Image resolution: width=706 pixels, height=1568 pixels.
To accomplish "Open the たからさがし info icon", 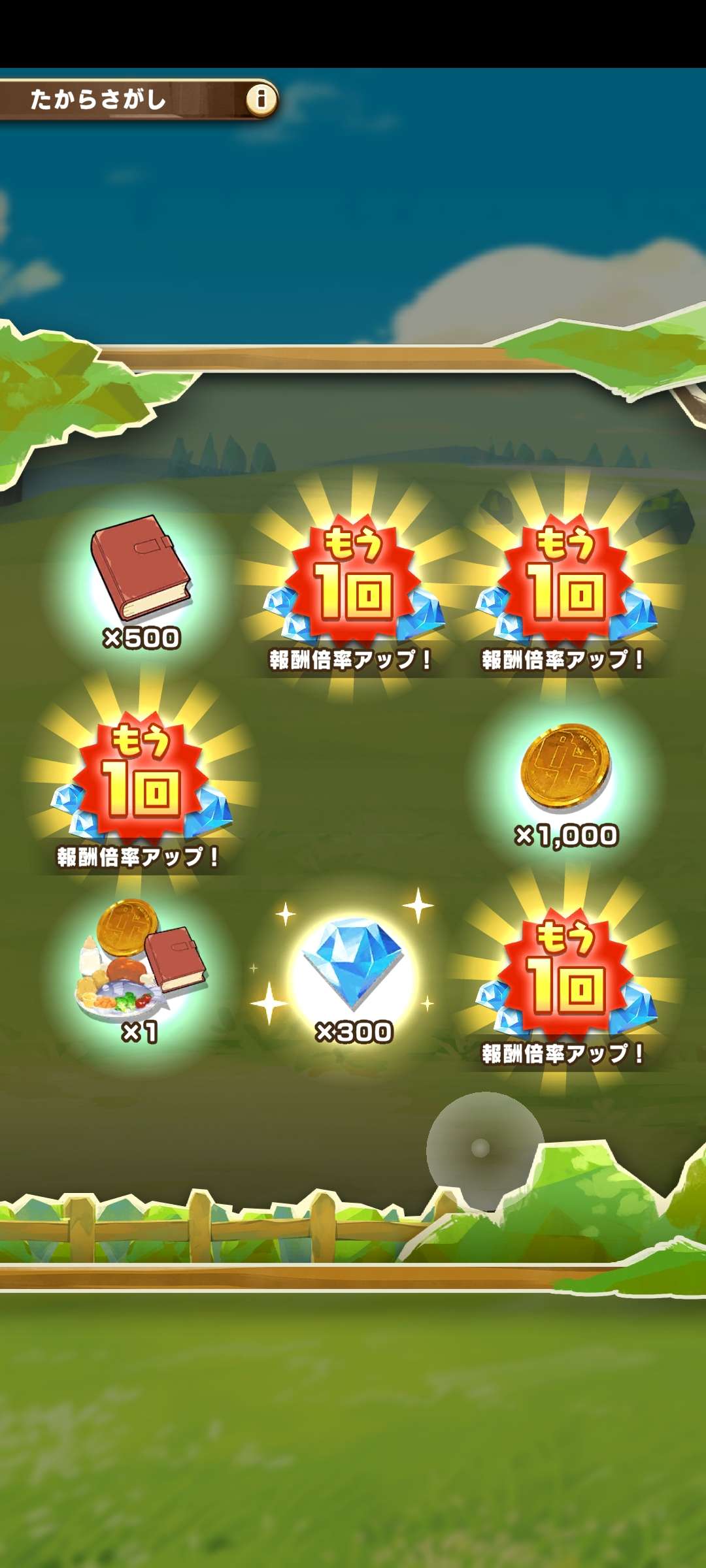I will [261, 99].
